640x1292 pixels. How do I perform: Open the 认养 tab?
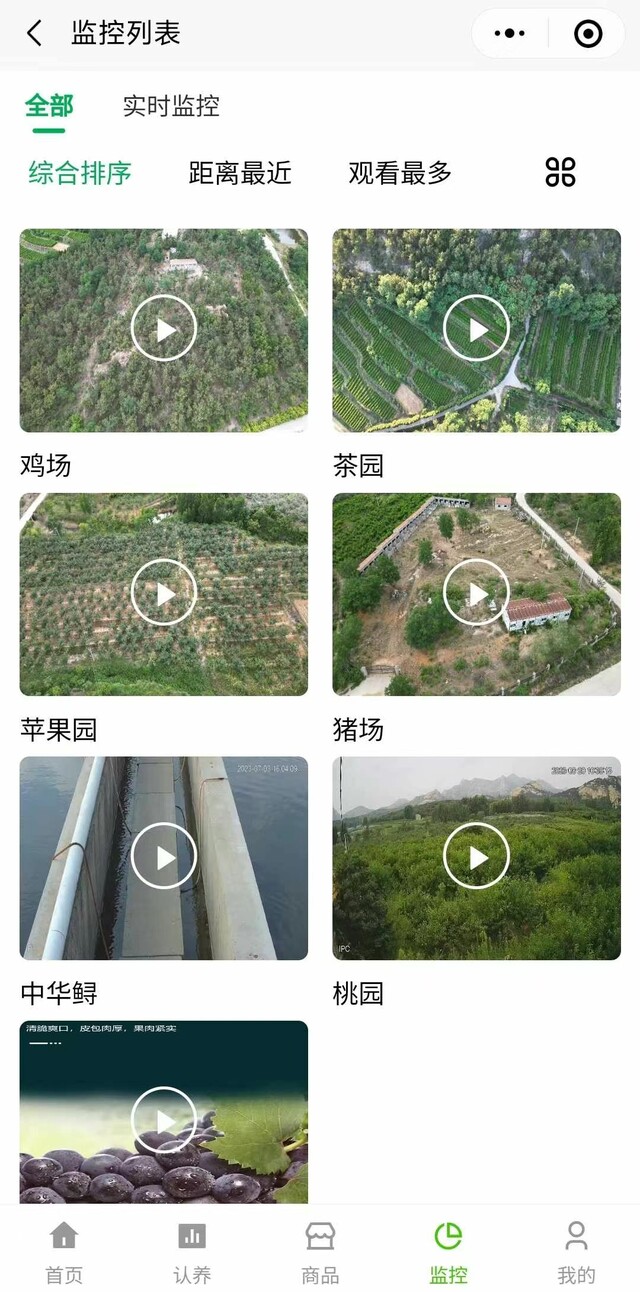pyautogui.click(x=192, y=1250)
